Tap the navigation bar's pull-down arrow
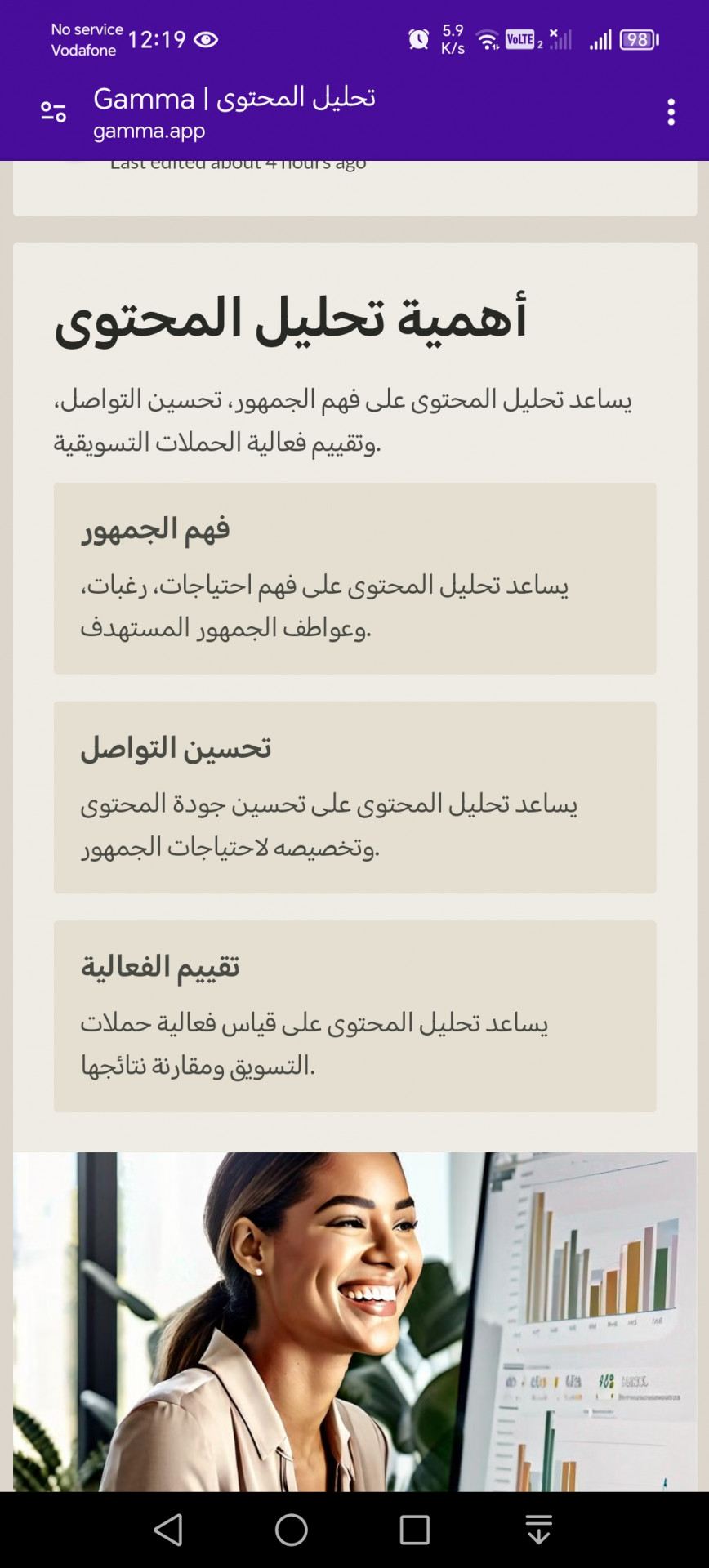Viewport: 709px width, 1568px height. point(538,1530)
